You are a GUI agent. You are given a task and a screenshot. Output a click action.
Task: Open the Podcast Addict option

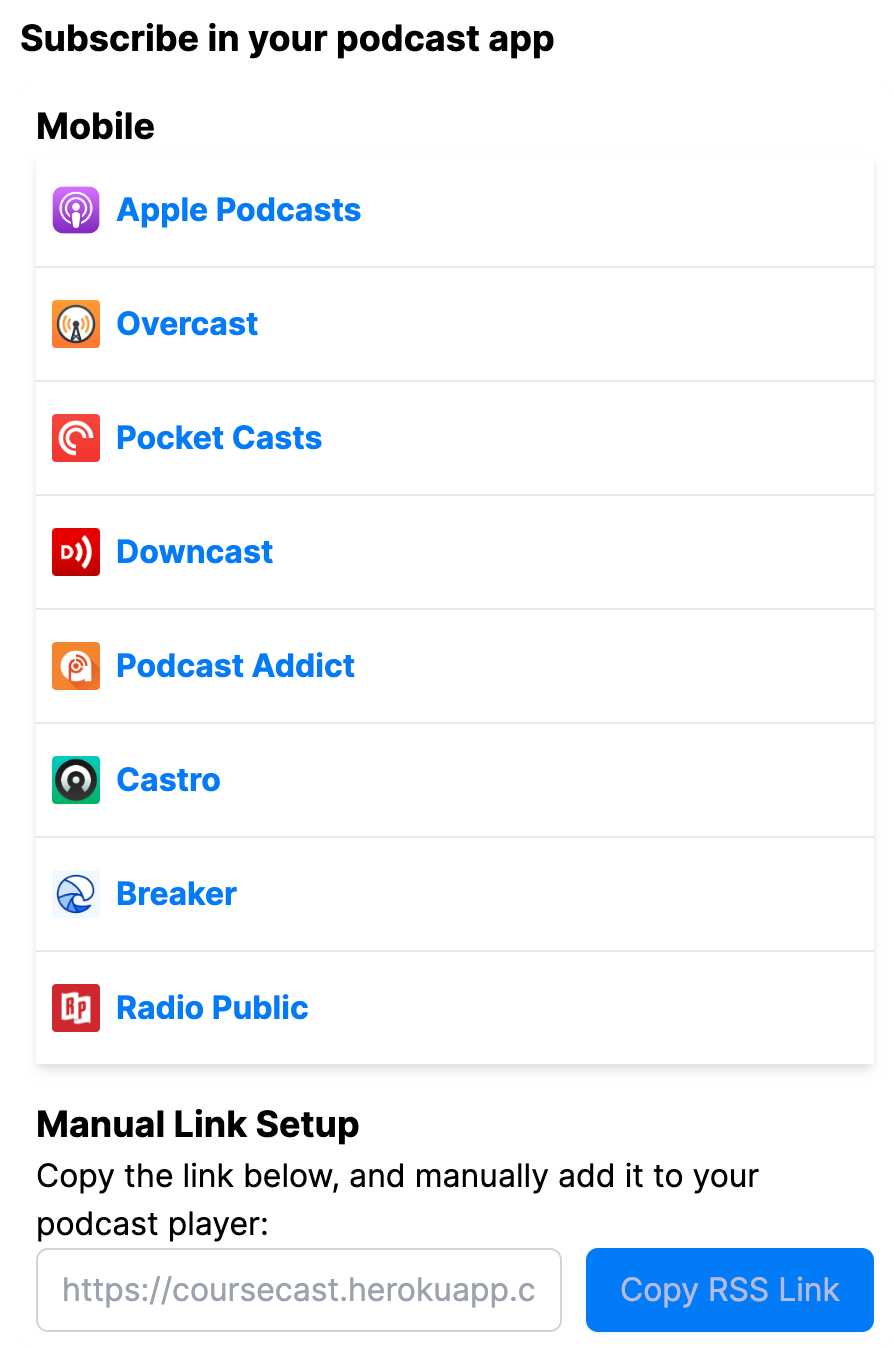[235, 666]
